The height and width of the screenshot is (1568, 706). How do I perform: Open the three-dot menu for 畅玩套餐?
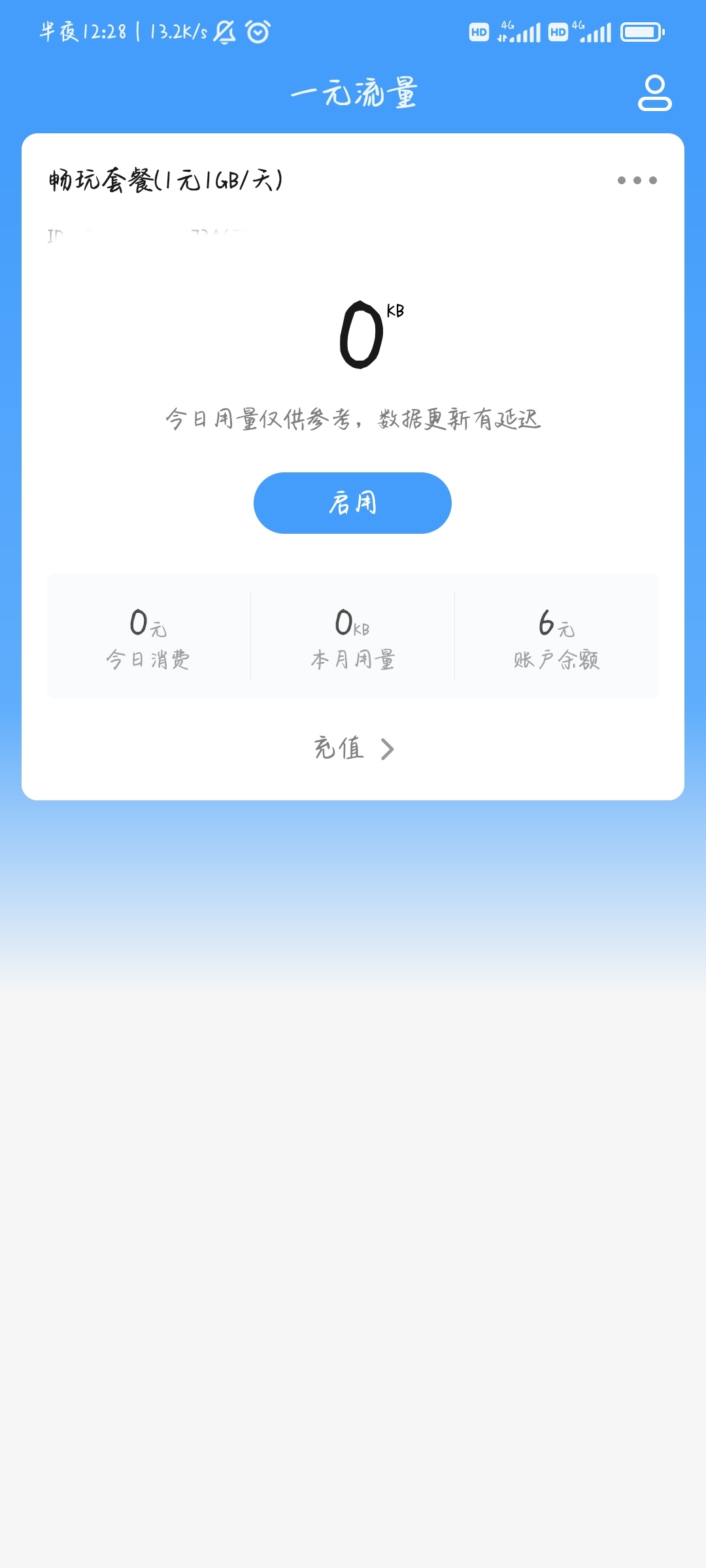coord(637,180)
